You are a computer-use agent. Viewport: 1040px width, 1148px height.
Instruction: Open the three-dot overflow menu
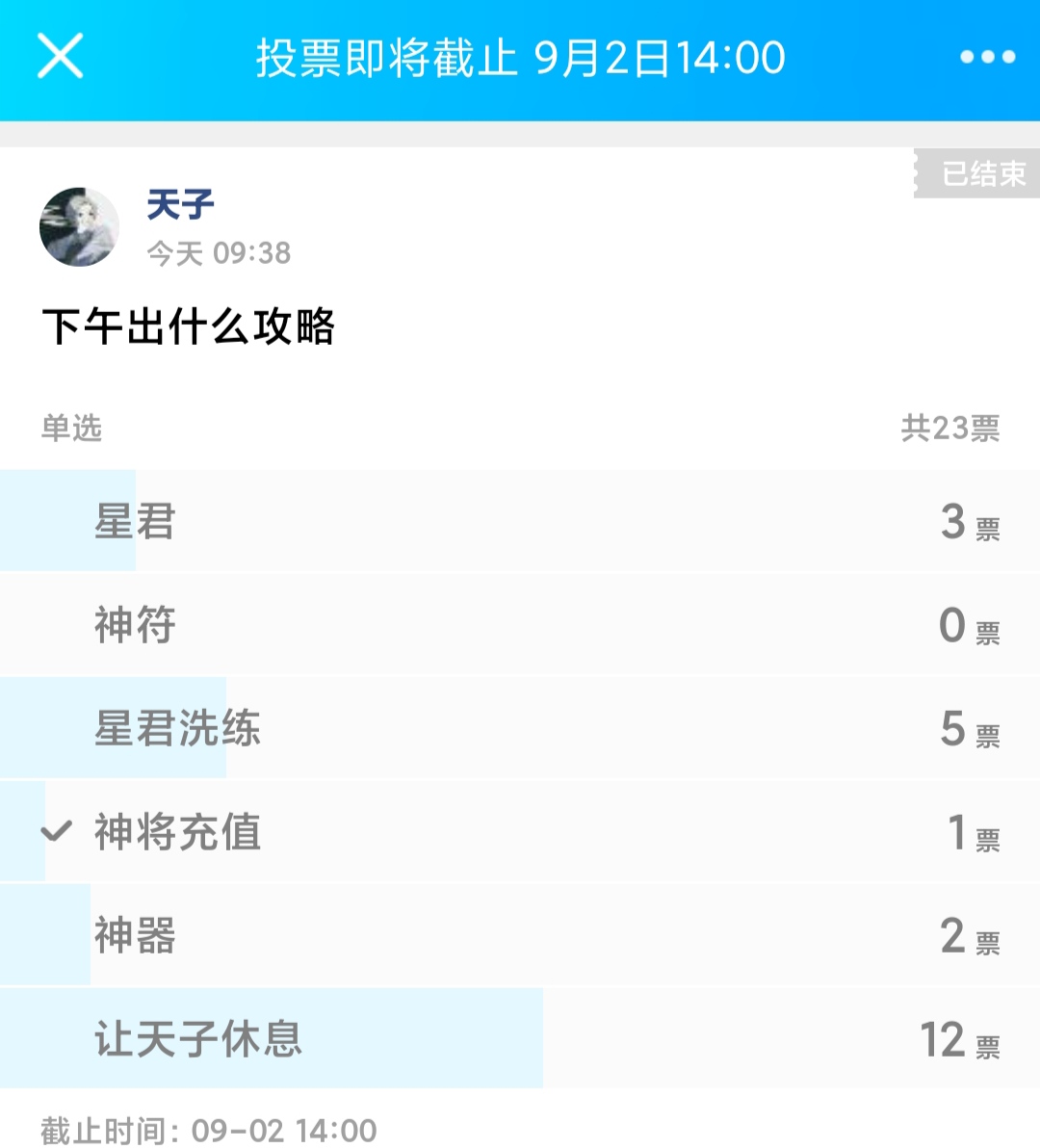(x=987, y=57)
